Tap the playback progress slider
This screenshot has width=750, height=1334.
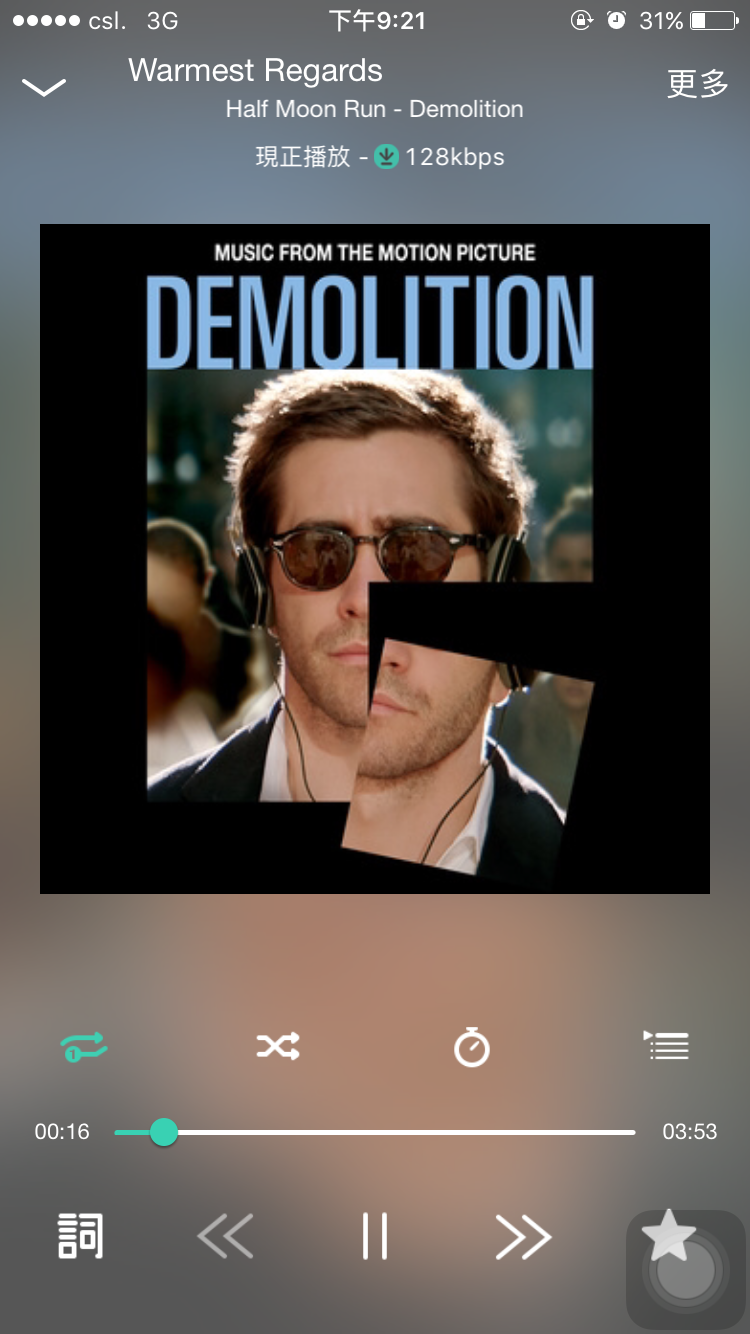[x=375, y=1132]
